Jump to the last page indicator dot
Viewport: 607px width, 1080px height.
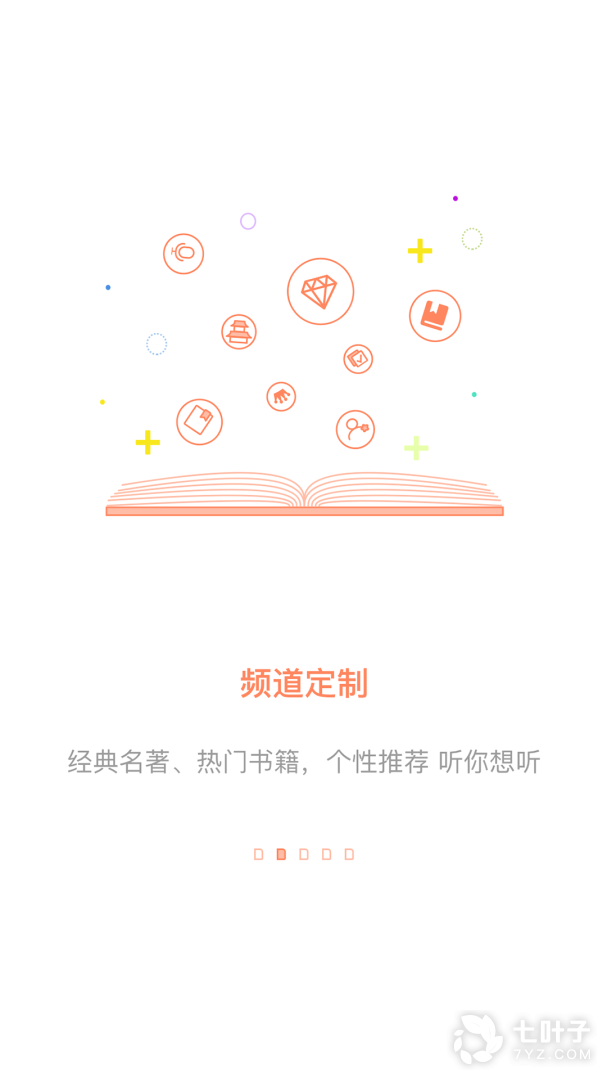(x=349, y=854)
